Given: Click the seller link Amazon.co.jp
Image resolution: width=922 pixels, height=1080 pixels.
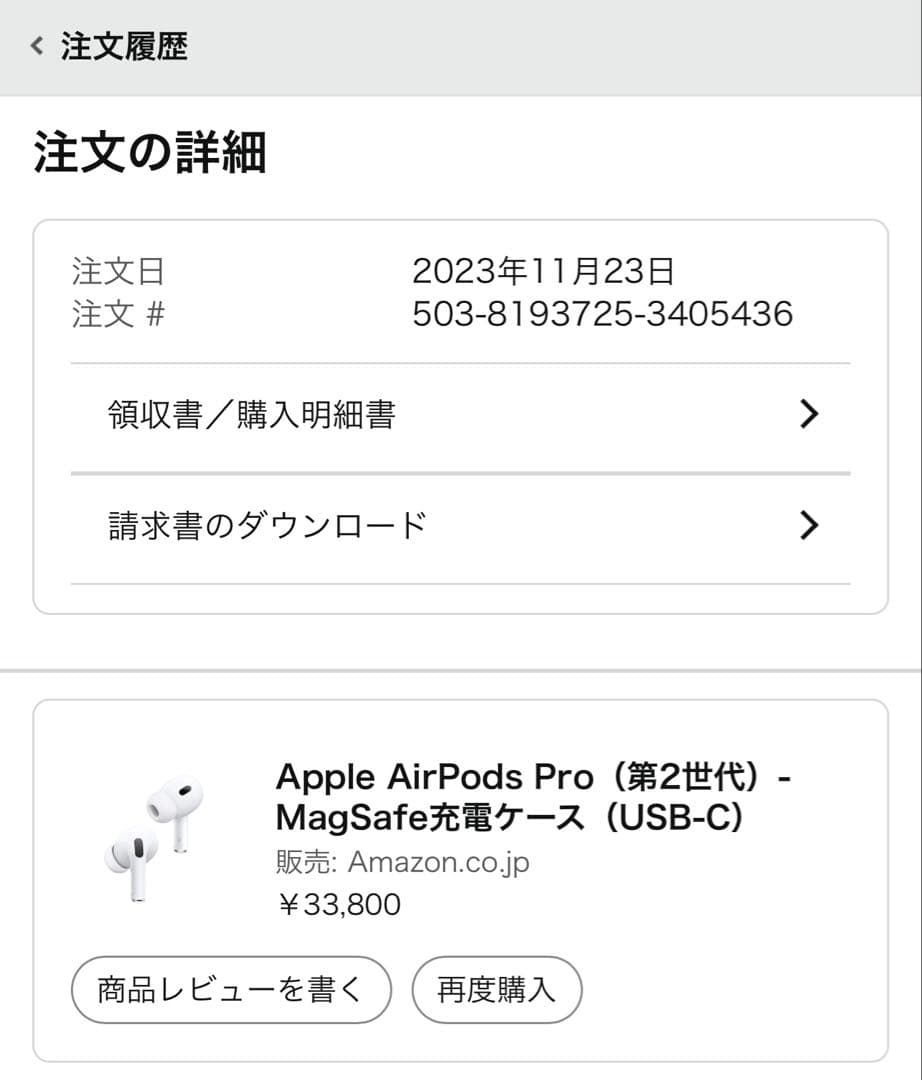Looking at the screenshot, I should 440,862.
